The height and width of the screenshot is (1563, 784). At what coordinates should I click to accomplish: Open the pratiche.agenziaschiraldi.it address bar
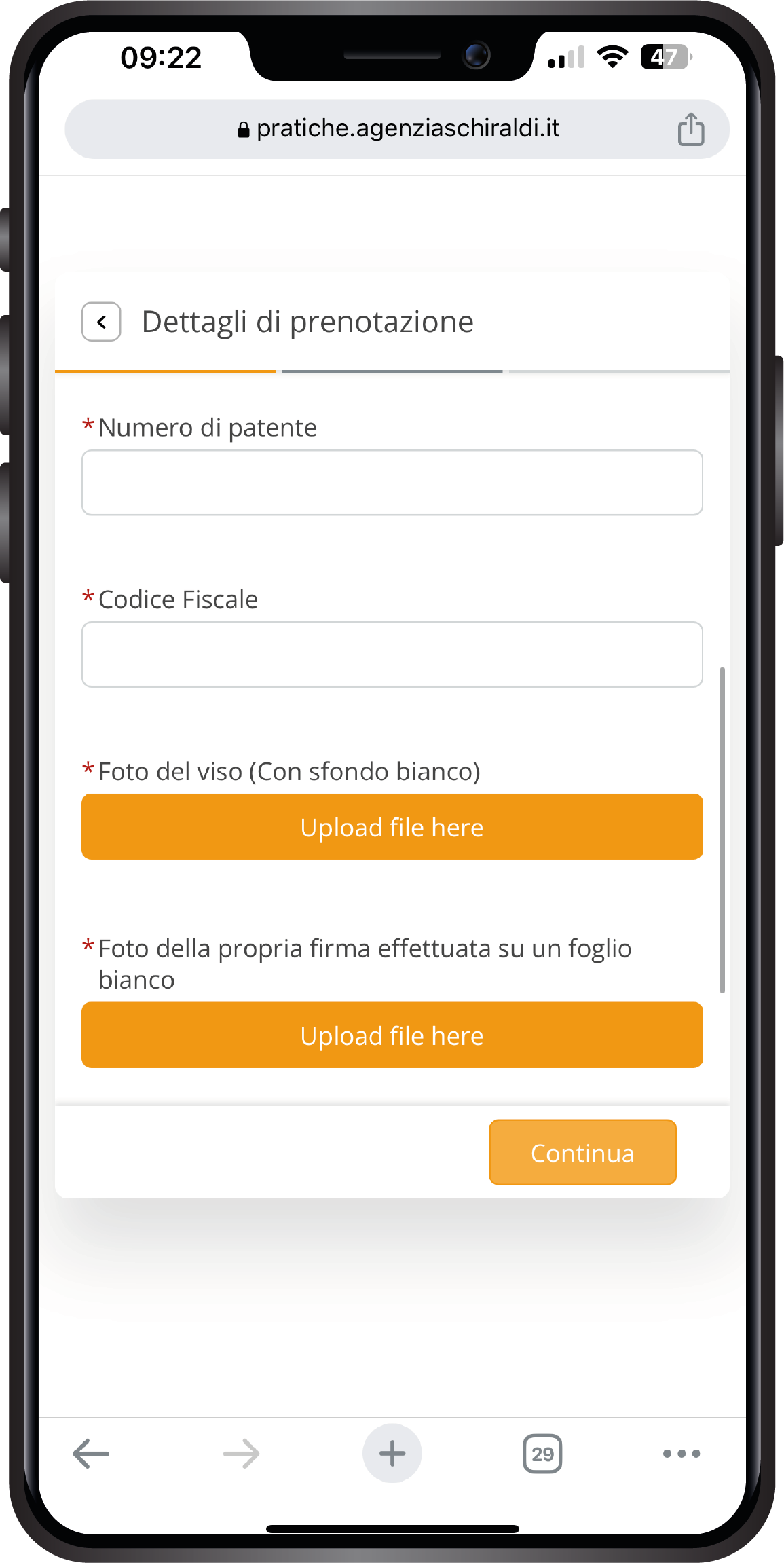[398, 129]
